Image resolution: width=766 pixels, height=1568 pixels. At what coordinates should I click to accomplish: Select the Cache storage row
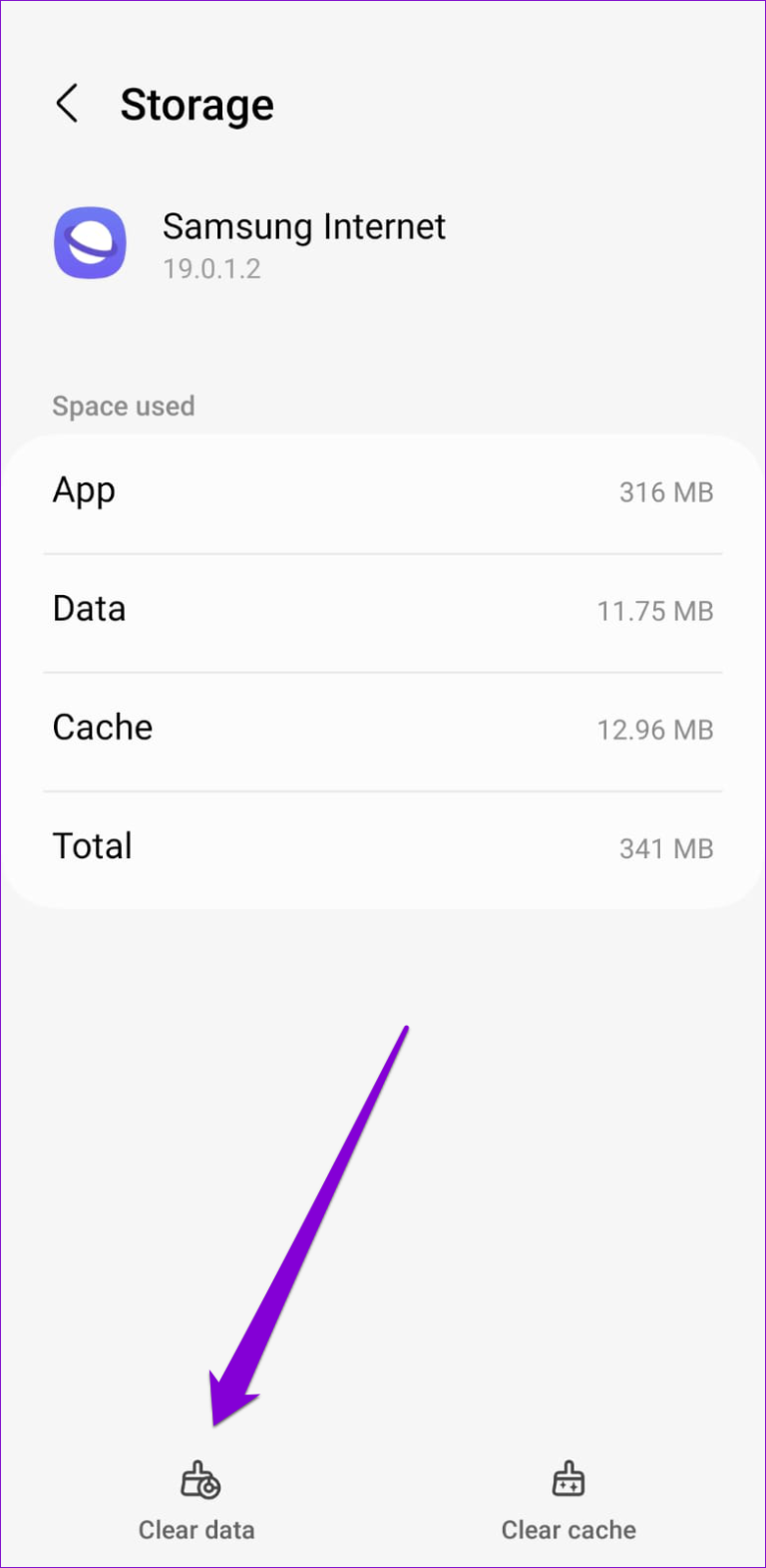(x=383, y=728)
